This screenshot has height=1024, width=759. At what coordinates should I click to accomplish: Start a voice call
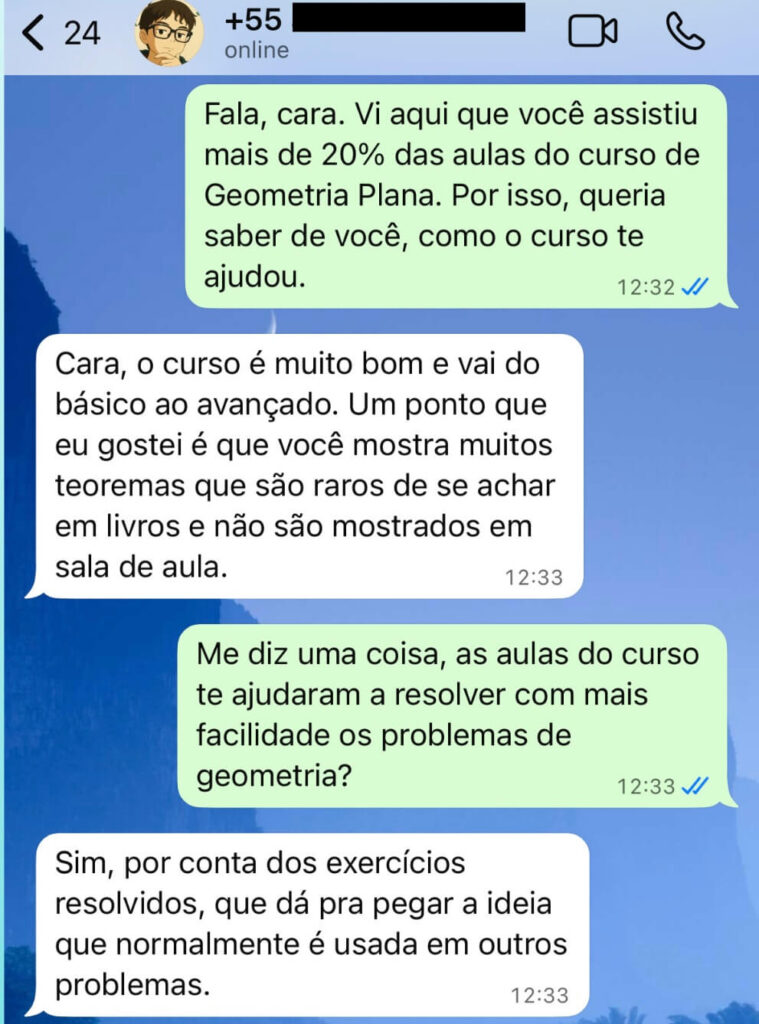point(685,32)
